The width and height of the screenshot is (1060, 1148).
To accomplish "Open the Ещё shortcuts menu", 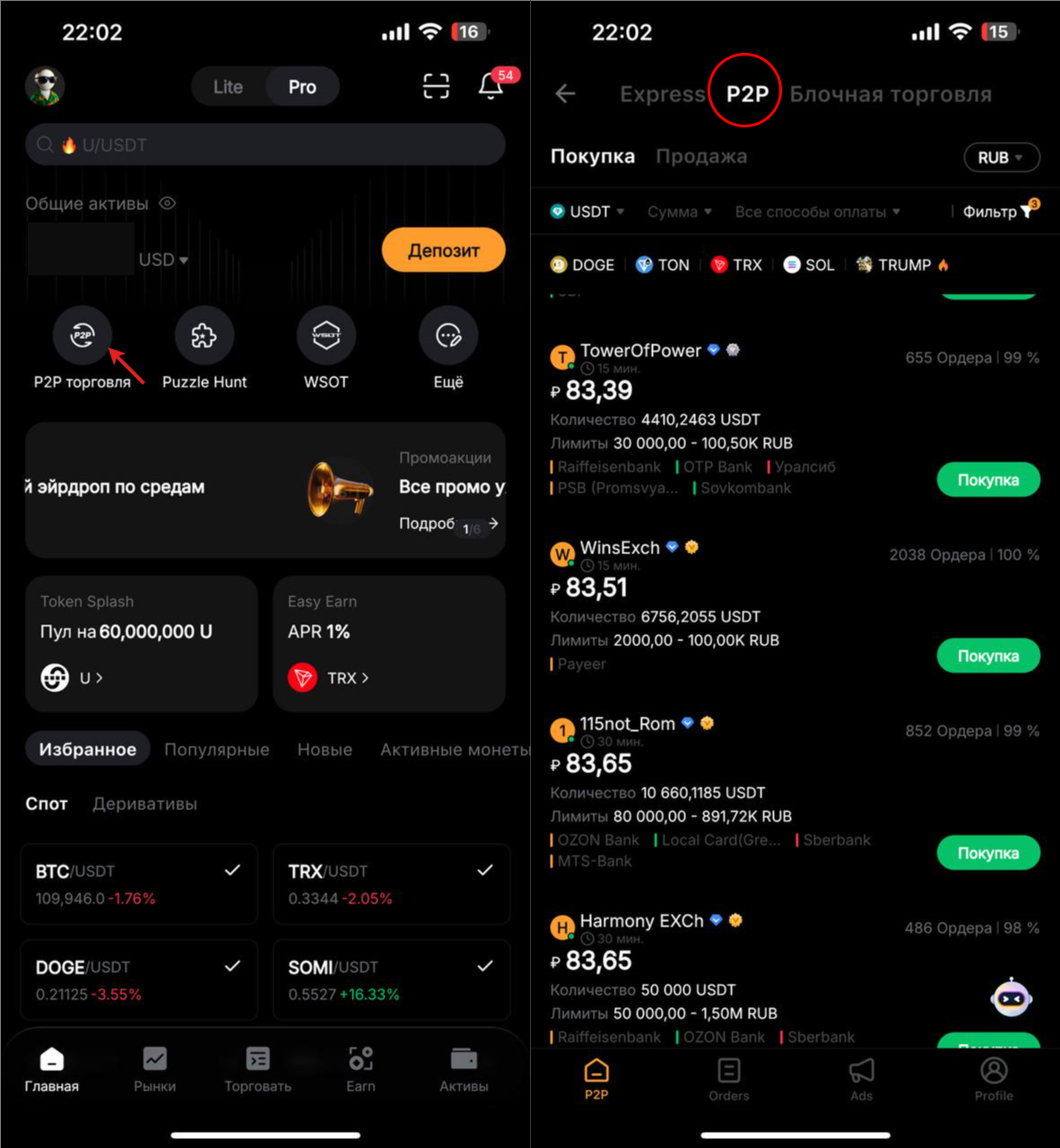I will [x=448, y=335].
